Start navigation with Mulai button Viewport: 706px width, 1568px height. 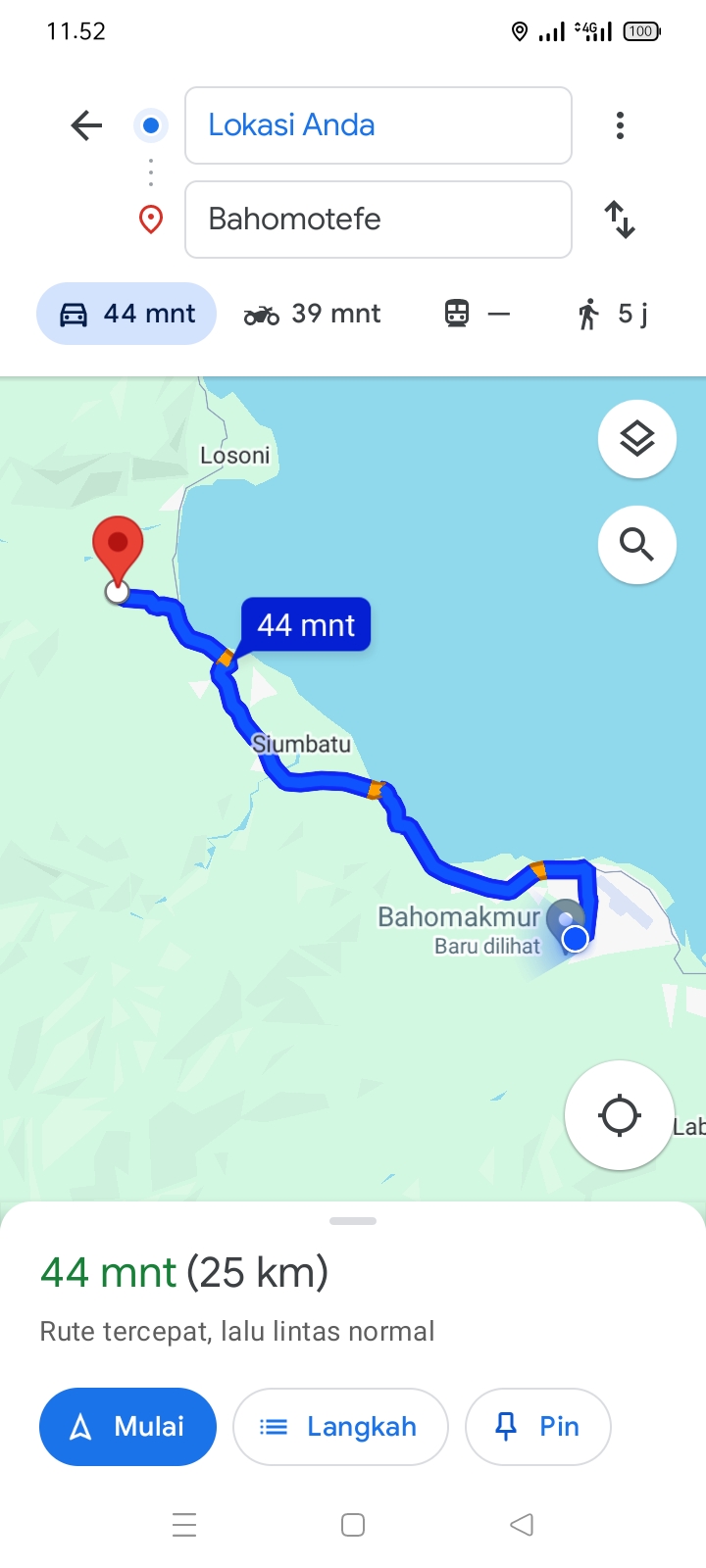(127, 1427)
